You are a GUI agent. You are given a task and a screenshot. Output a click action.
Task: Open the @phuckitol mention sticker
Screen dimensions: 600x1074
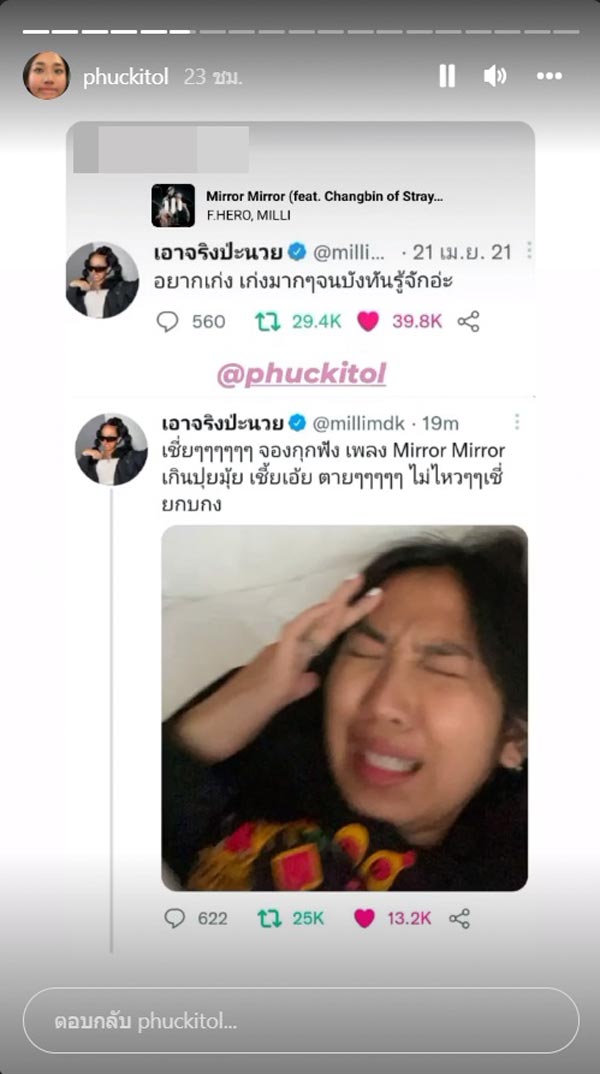301,375
